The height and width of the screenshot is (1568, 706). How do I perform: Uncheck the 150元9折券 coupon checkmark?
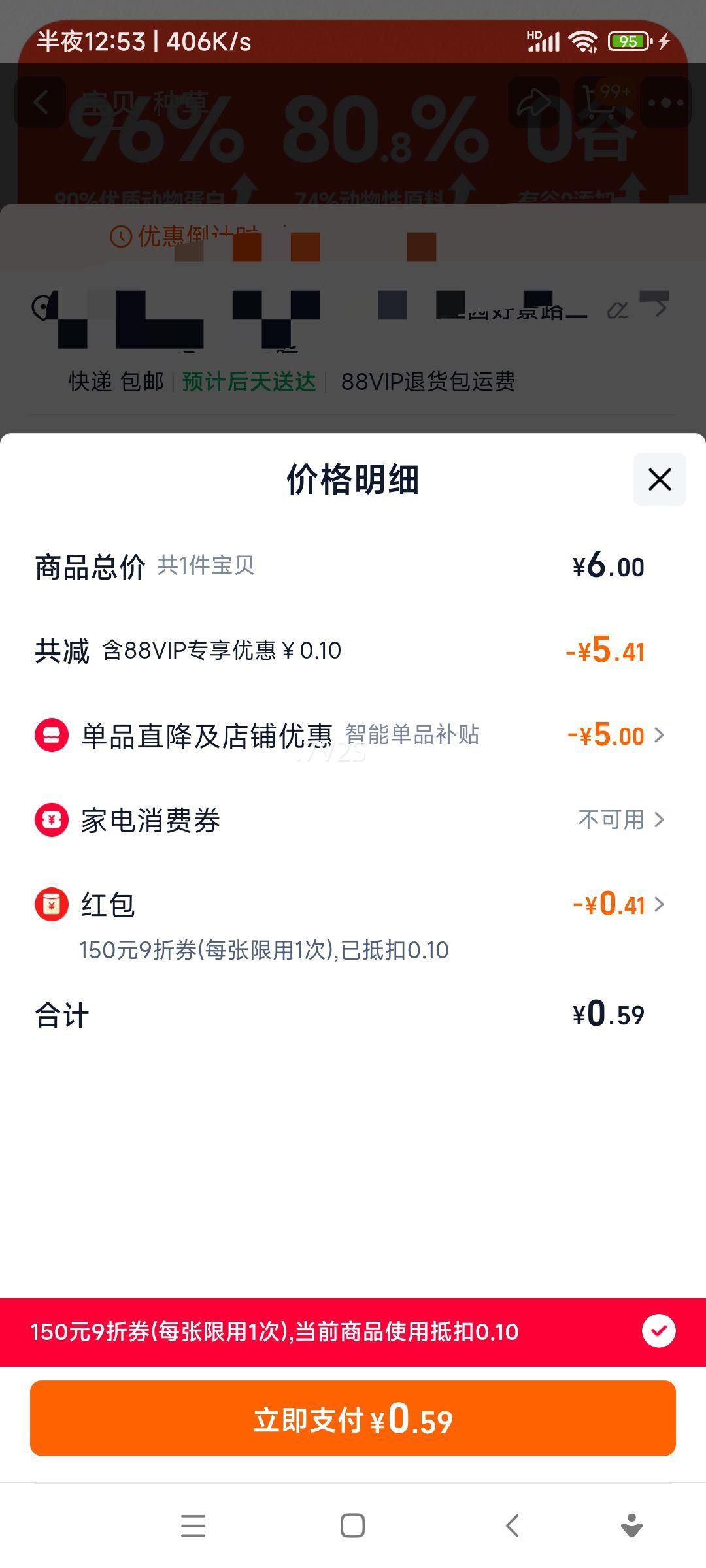(658, 1331)
